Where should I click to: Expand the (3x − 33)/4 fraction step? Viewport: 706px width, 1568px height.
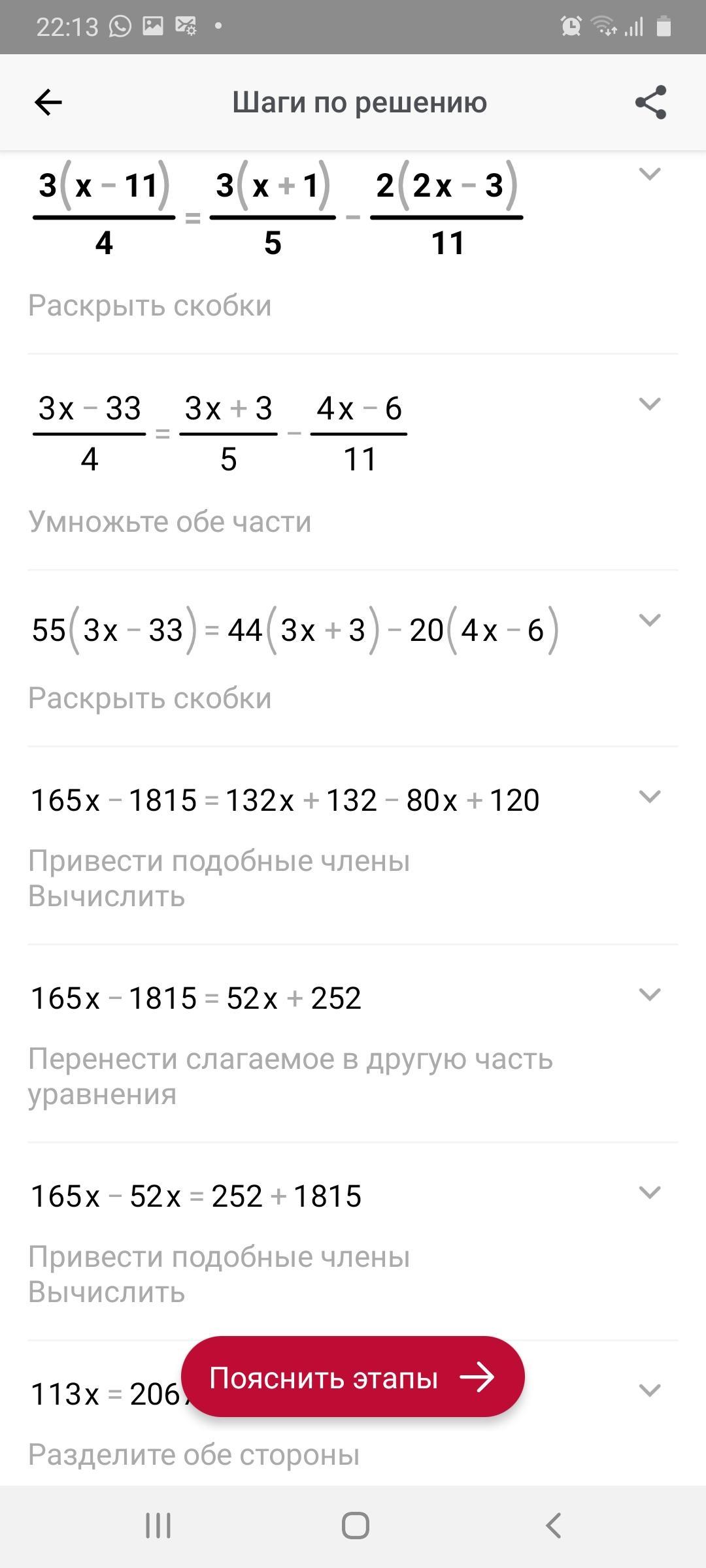click(649, 404)
